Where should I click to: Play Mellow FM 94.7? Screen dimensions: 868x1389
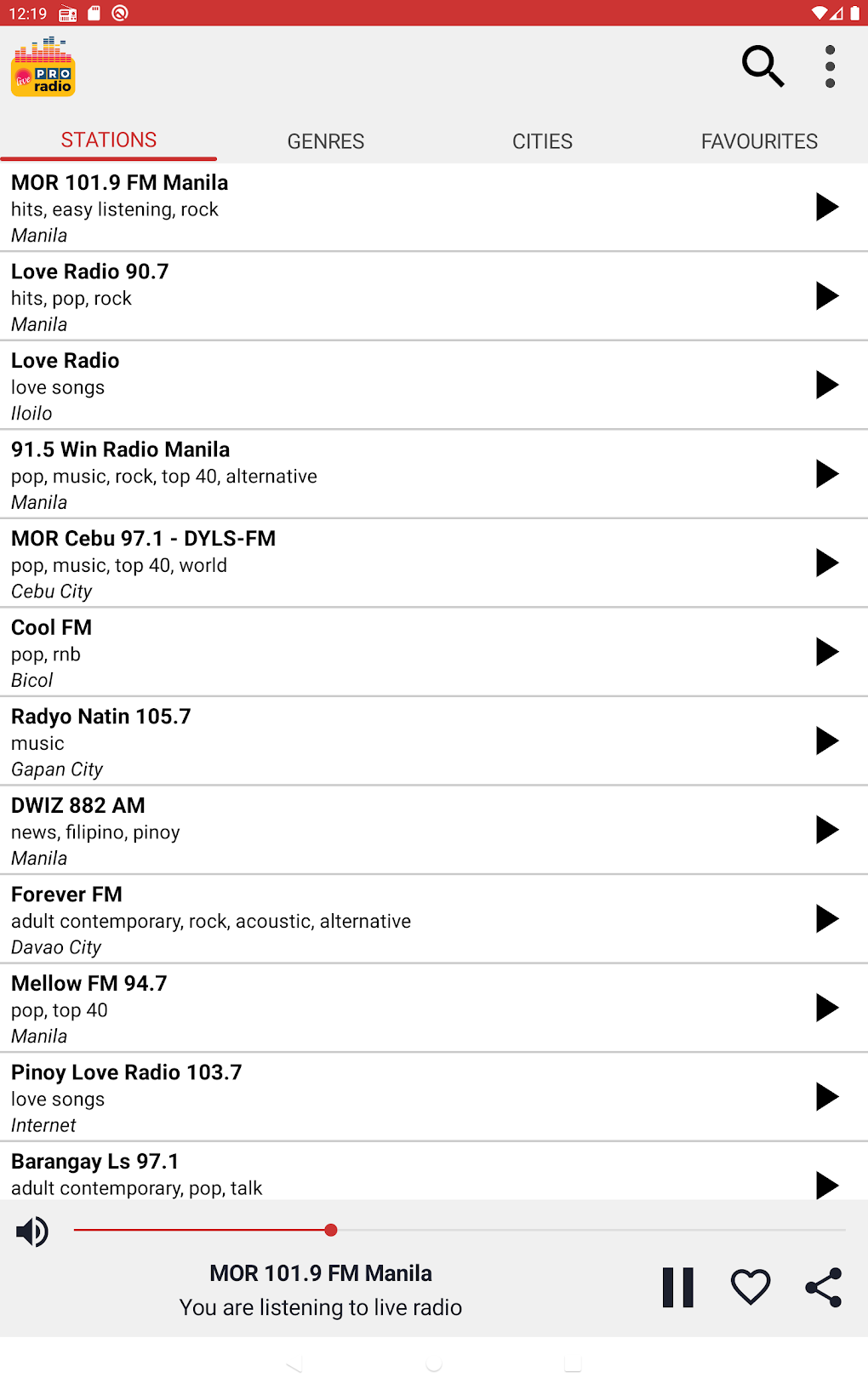tap(826, 1008)
